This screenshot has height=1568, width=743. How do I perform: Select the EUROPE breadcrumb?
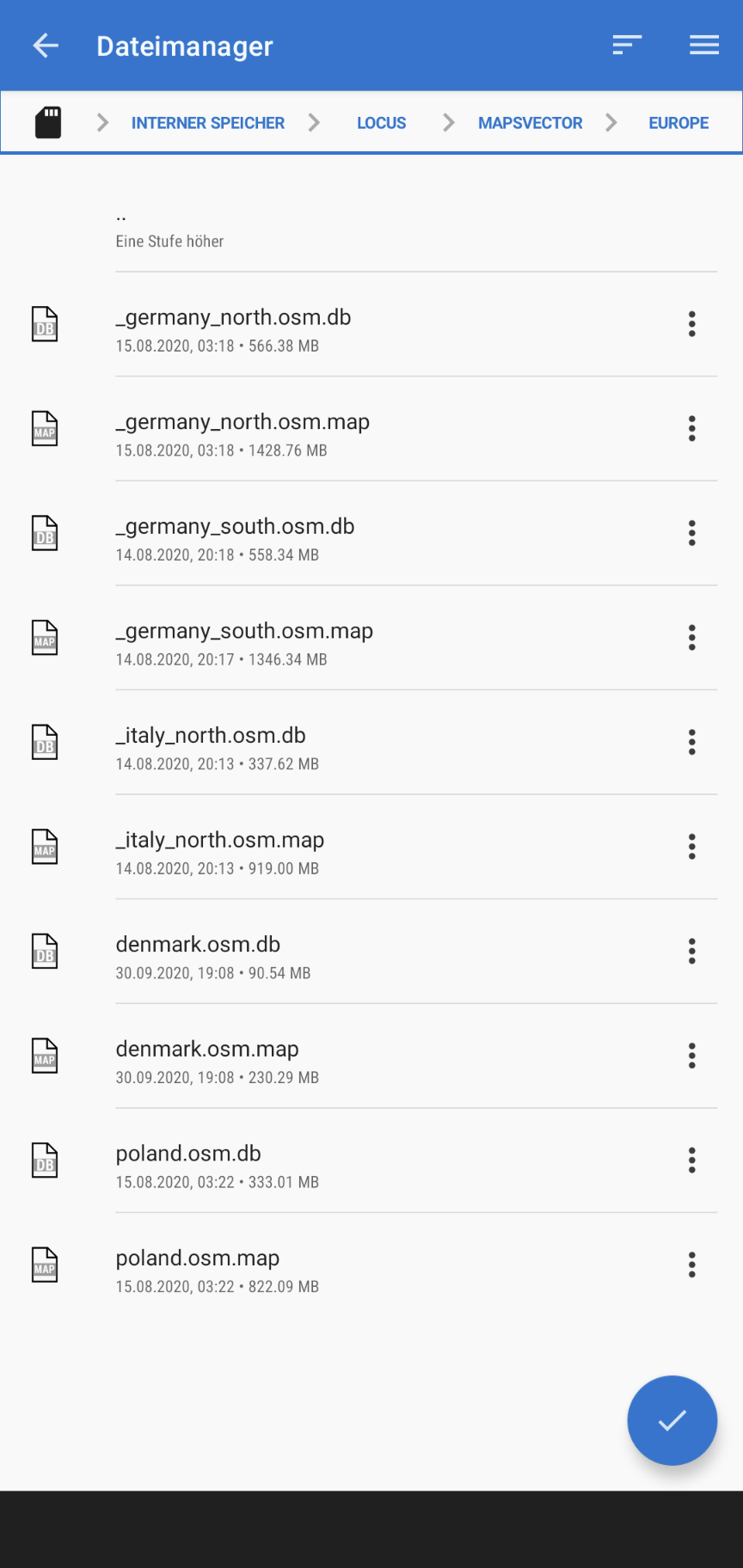[x=678, y=123]
